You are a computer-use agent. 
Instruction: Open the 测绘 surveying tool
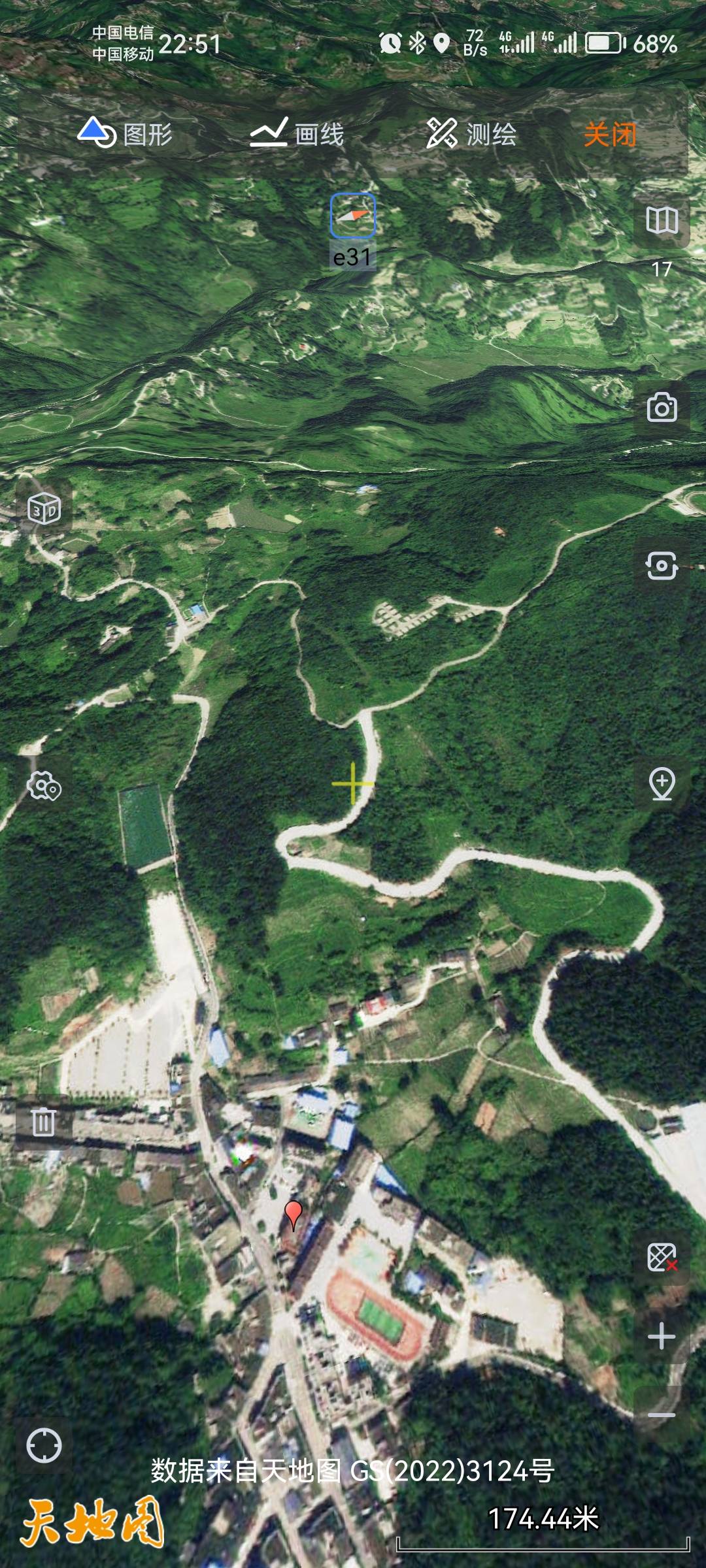click(471, 134)
